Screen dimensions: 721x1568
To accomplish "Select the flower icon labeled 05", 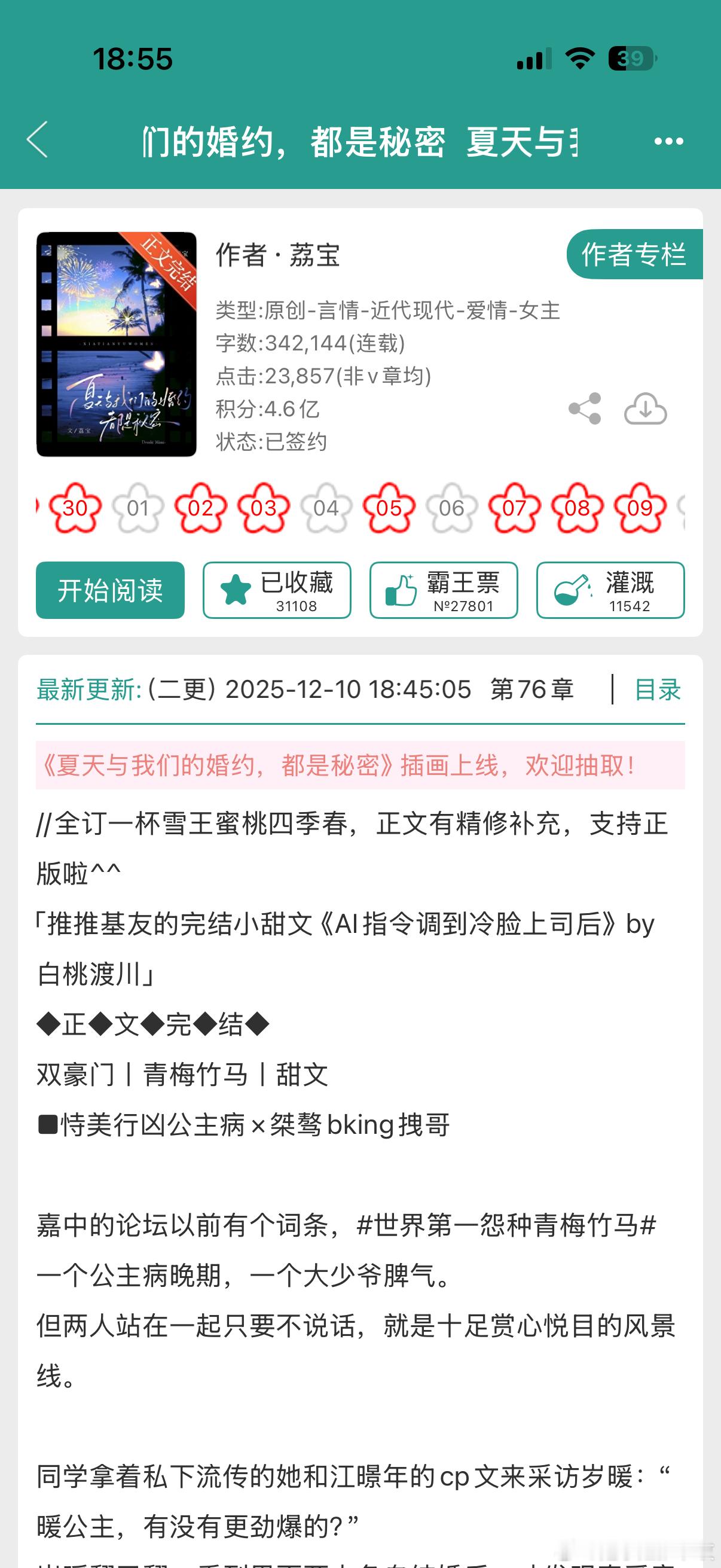I will tap(389, 508).
